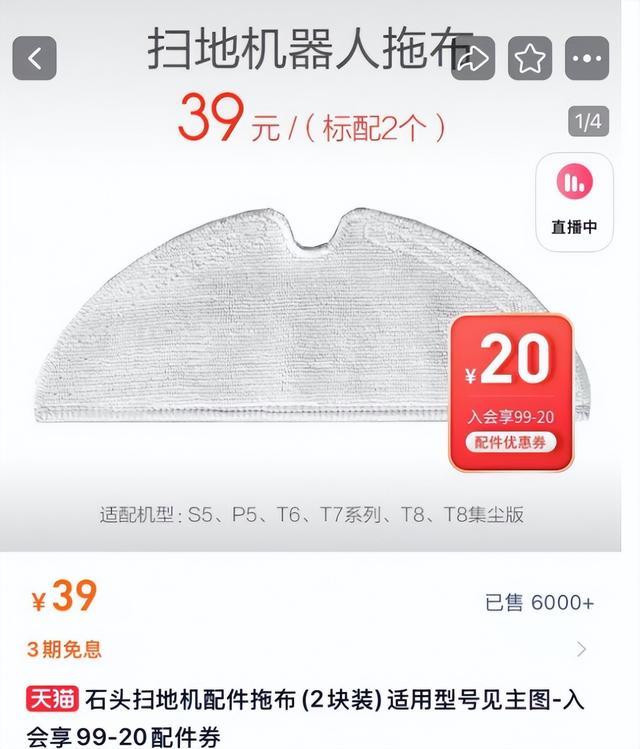
Task: Share this mop cloth product
Action: [473, 59]
